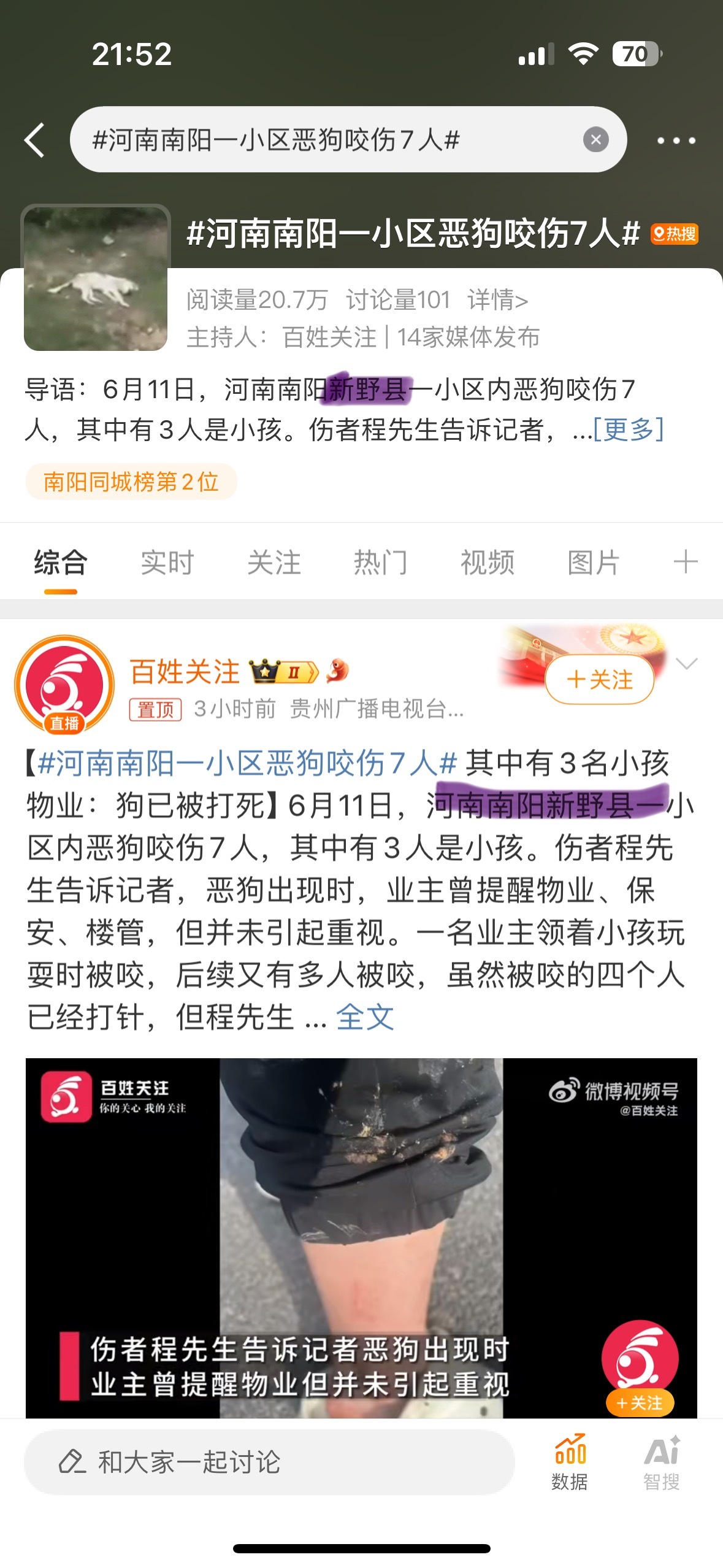
Task: Switch to the 实时 tab
Action: [x=167, y=562]
